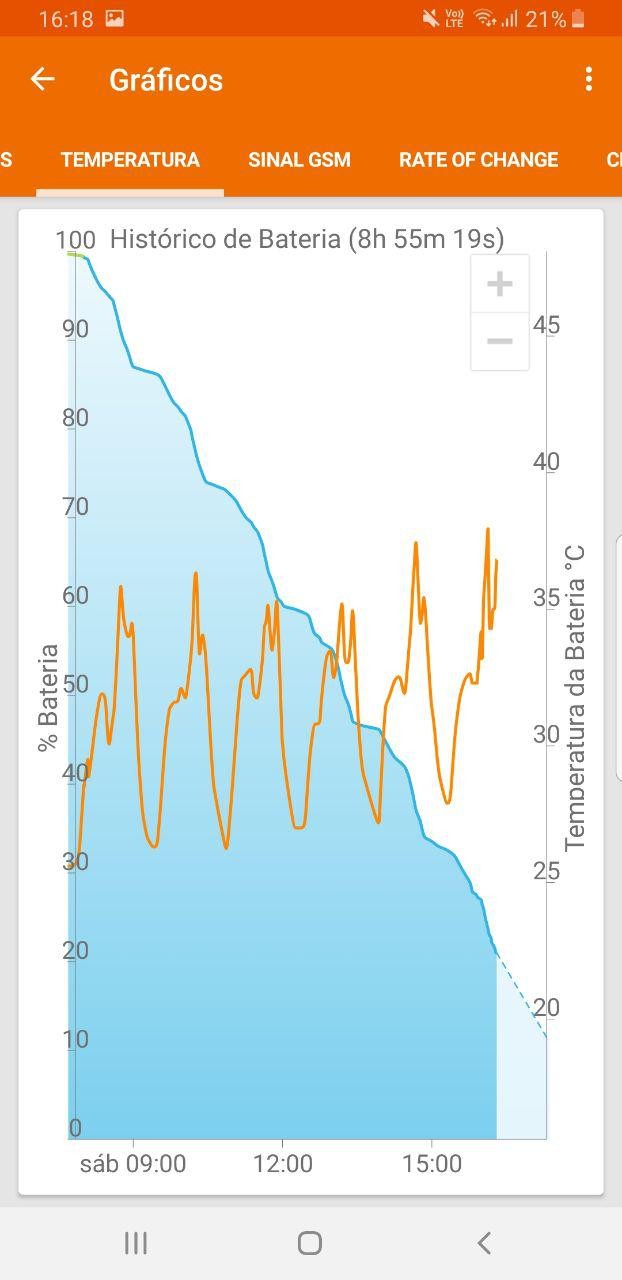Viewport: 622px width, 1280px height.
Task: Tap the system home button
Action: (x=310, y=1242)
